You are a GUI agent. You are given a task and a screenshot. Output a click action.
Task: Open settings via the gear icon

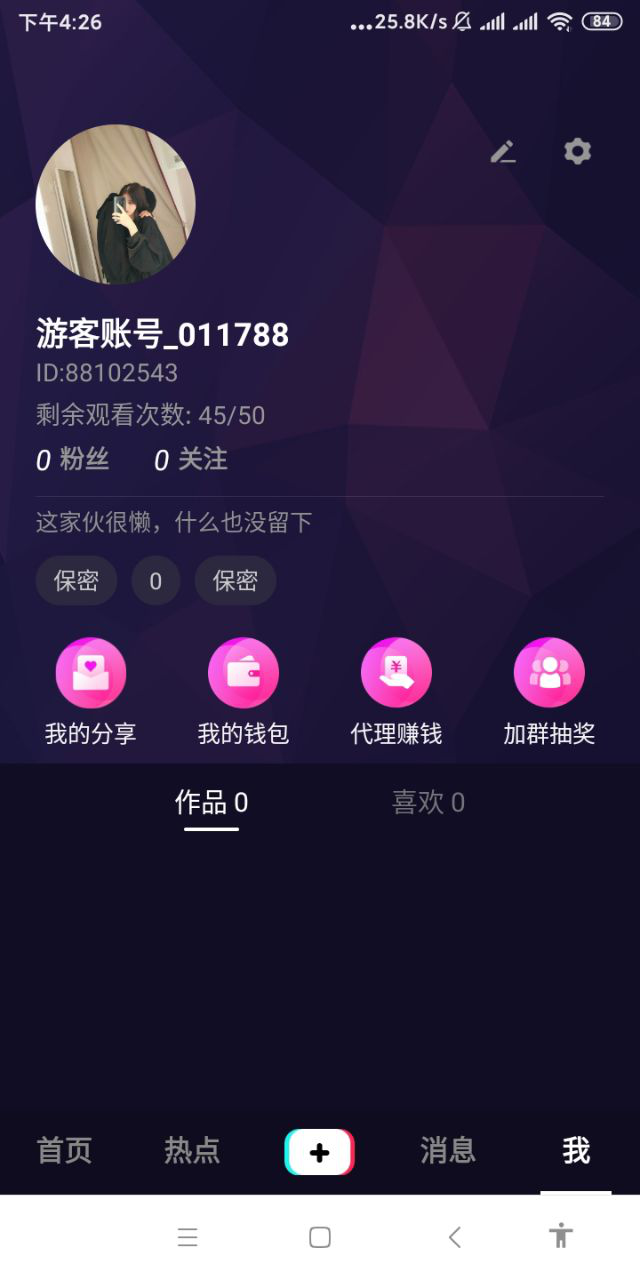tap(577, 152)
